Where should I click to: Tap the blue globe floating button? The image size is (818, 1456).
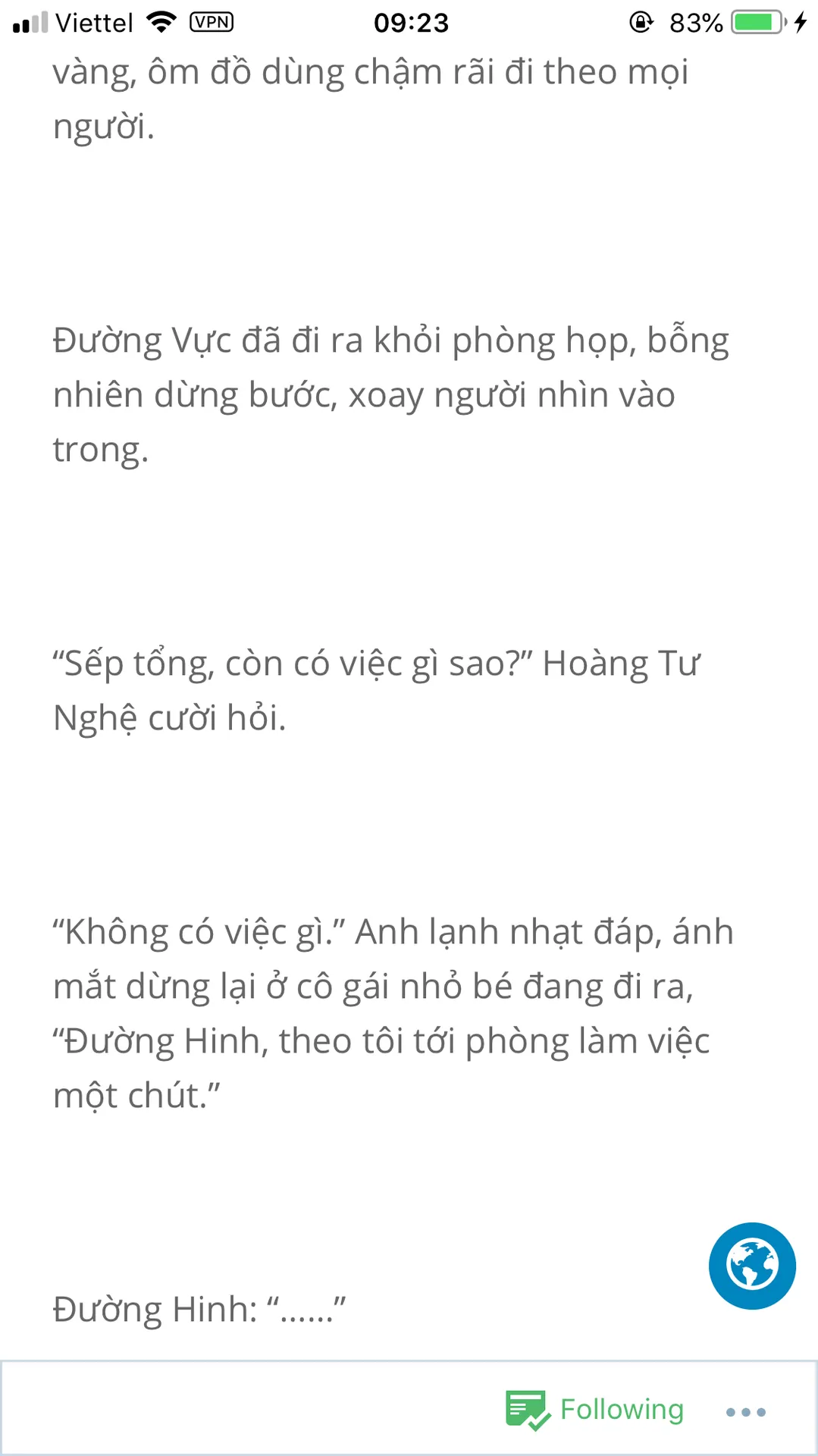(x=752, y=1266)
